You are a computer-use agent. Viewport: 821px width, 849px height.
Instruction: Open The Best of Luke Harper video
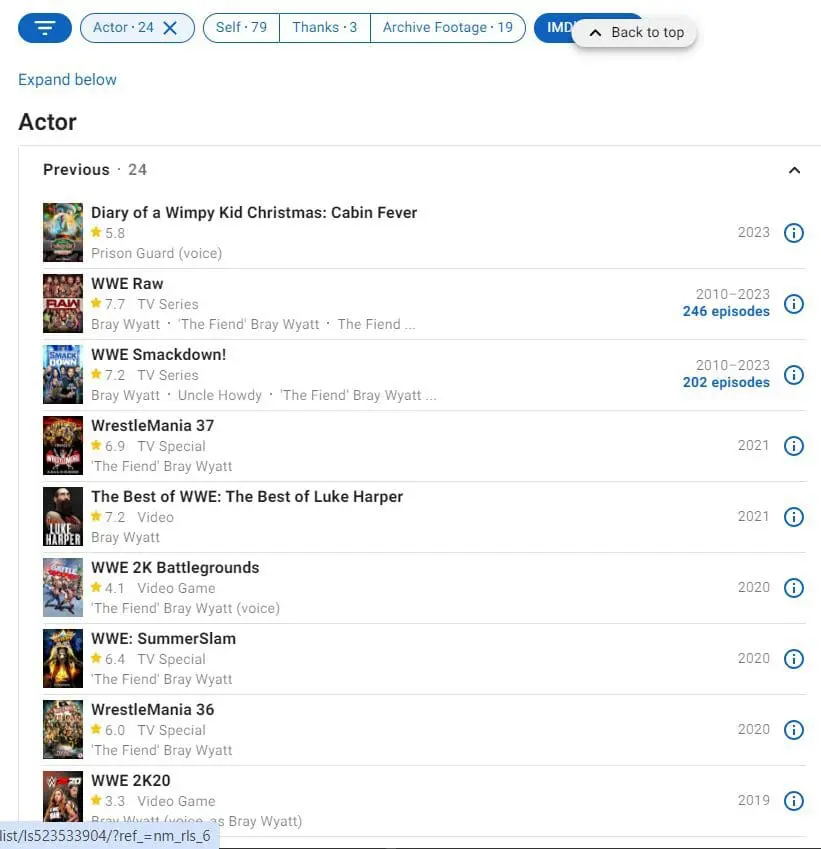pyautogui.click(x=247, y=496)
